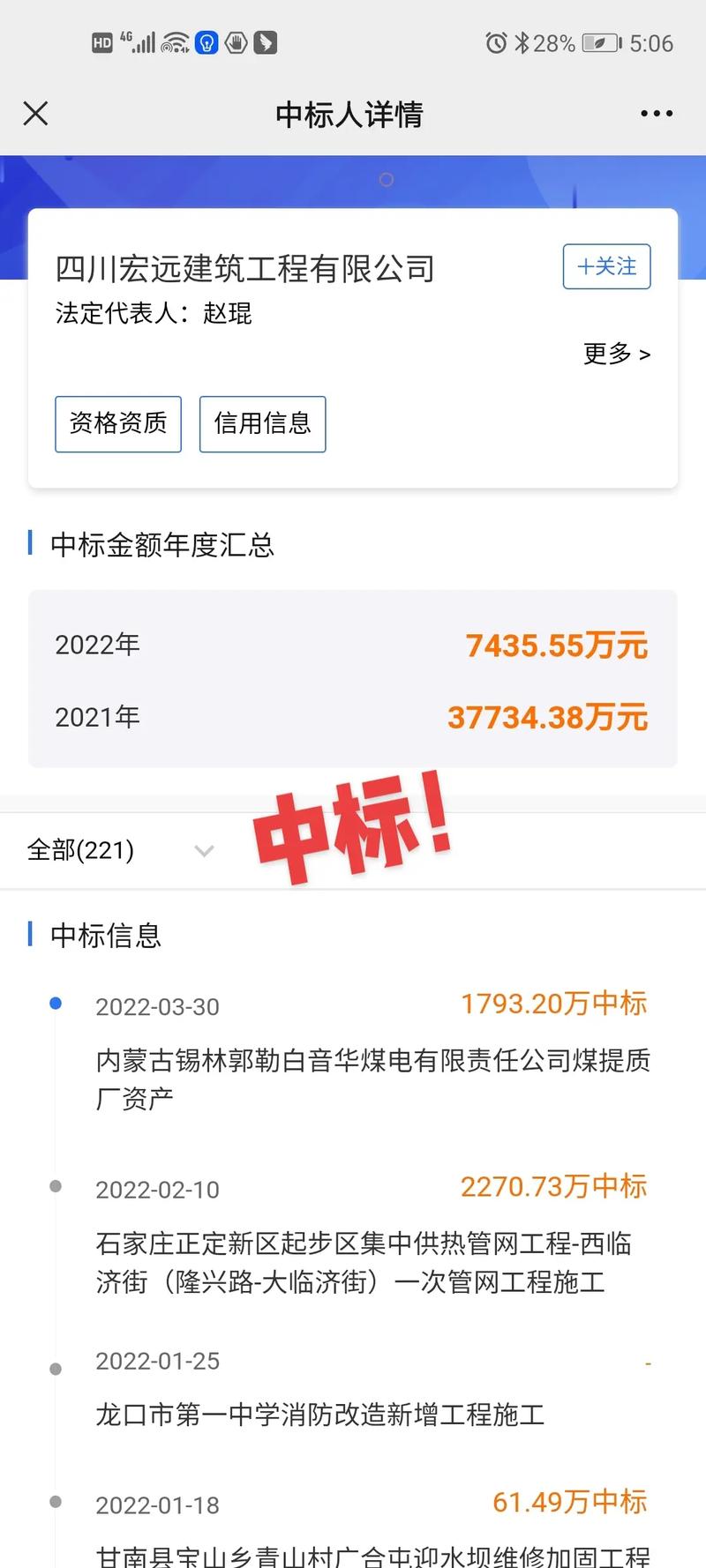The image size is (706, 1568).
Task: Switch to the 信用信息 section
Action: [262, 424]
